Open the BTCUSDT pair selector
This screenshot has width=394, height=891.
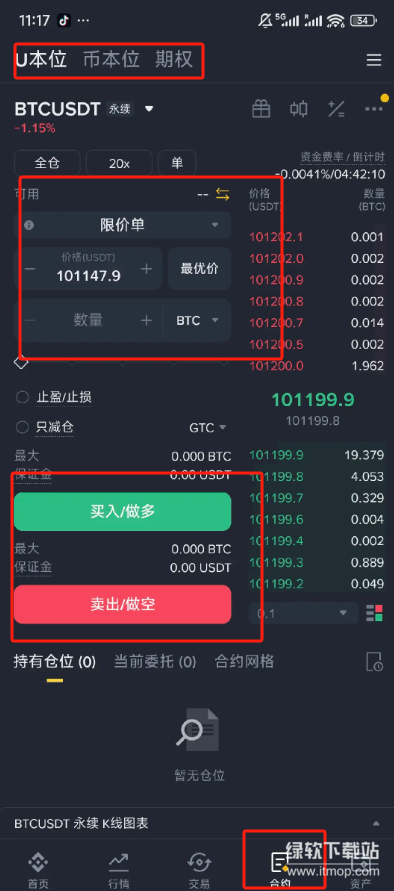[x=84, y=109]
